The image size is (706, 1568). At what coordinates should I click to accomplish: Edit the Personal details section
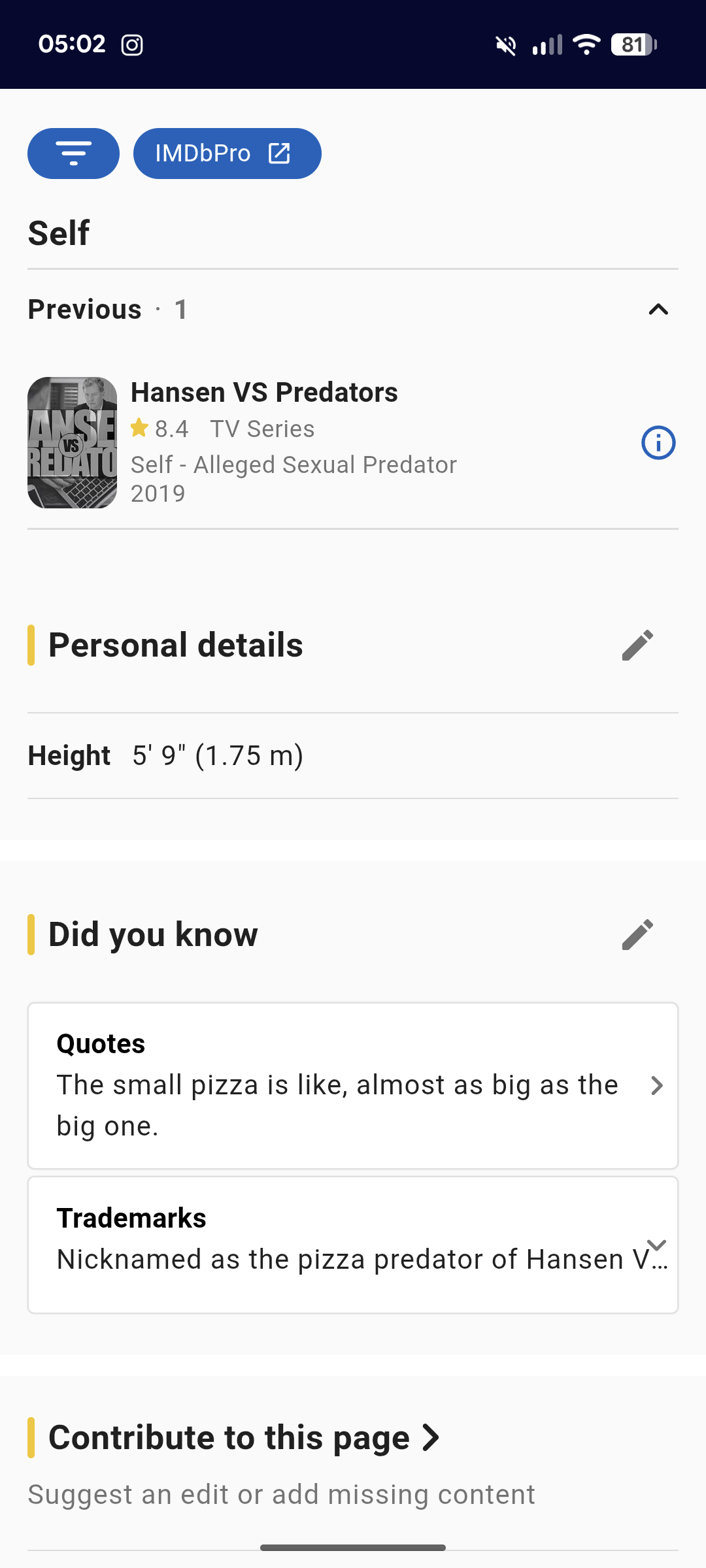(x=637, y=645)
